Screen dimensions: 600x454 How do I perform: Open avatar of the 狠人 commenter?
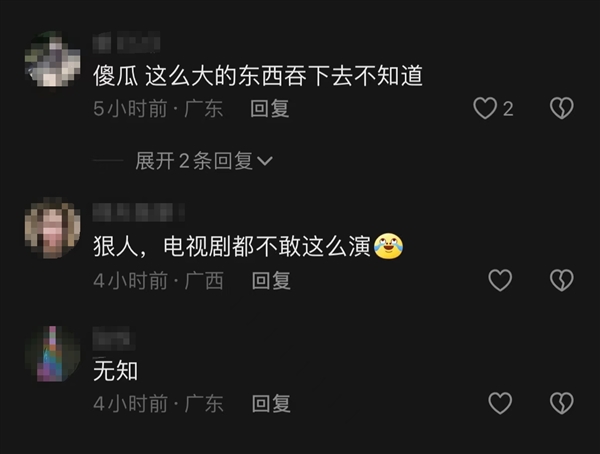[x=51, y=229]
